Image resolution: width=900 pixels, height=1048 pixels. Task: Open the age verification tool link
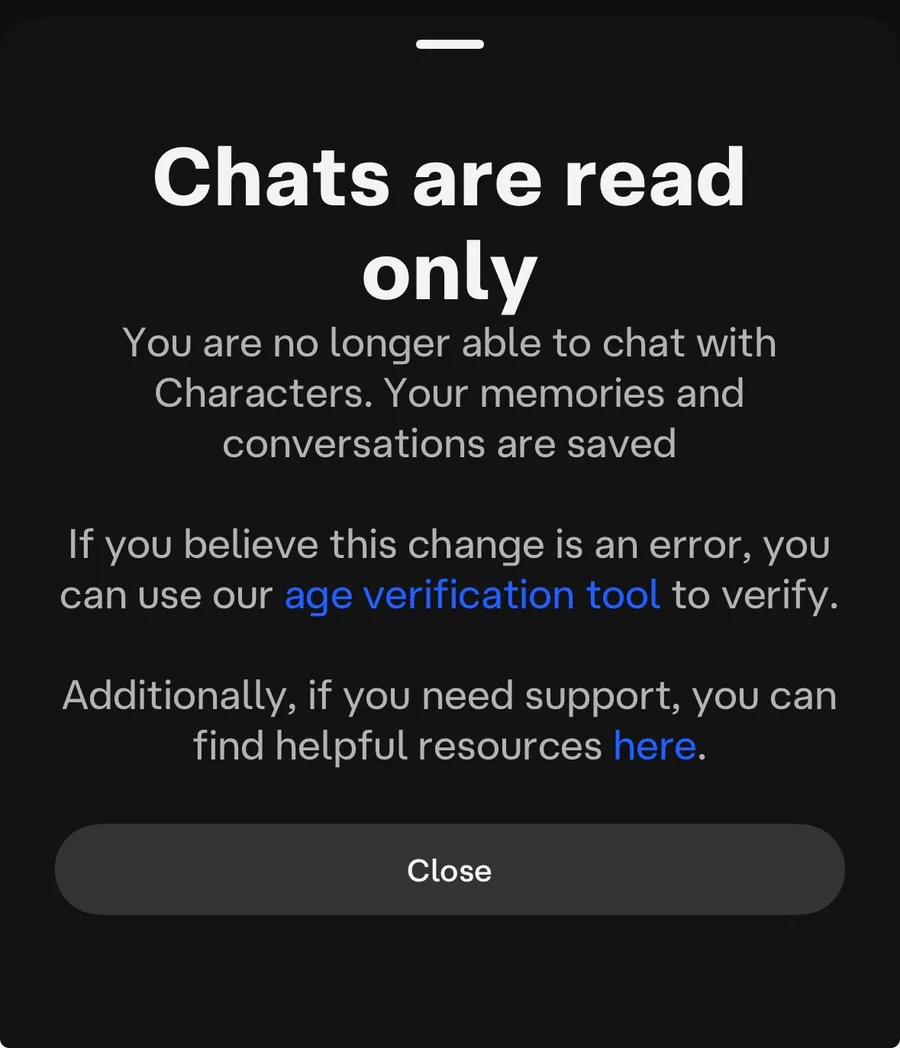pos(472,595)
